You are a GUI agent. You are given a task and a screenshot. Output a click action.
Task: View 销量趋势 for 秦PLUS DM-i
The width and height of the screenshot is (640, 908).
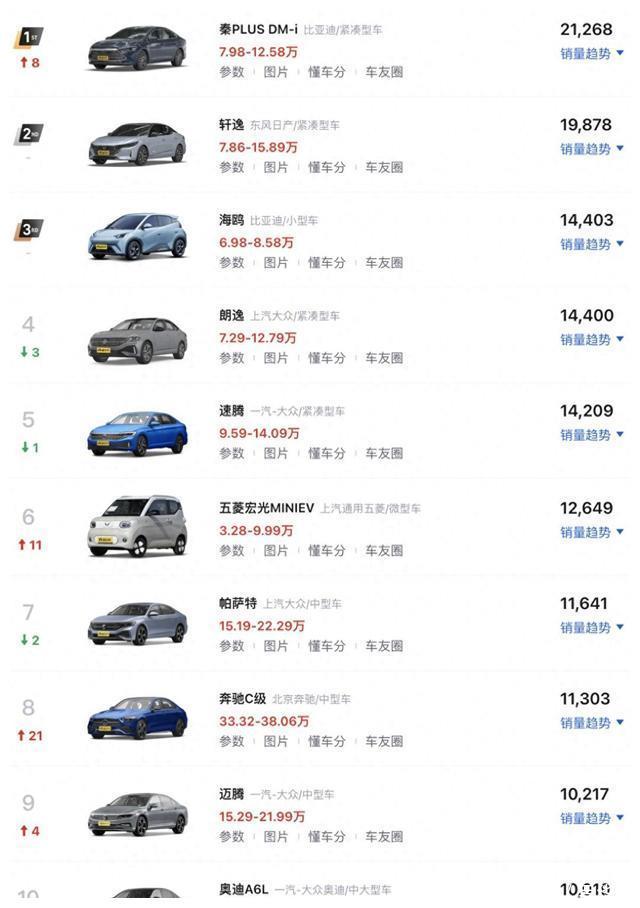(591, 54)
